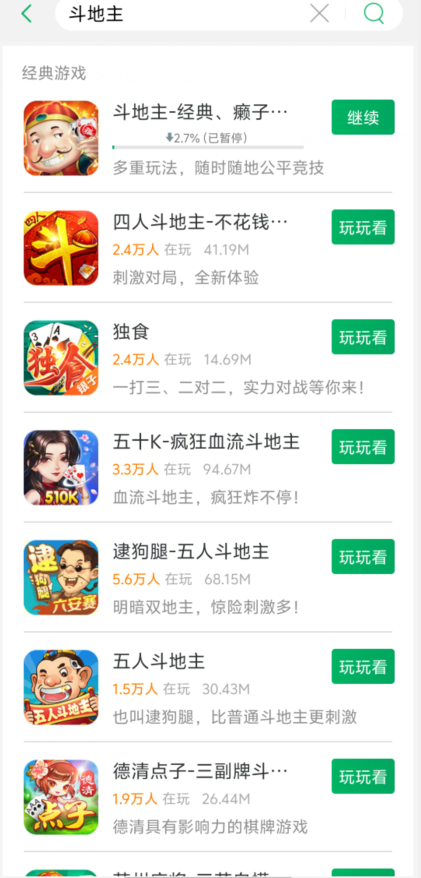Edit the 斗地主 search field
Screen dimensions: 421x878
point(185,13)
